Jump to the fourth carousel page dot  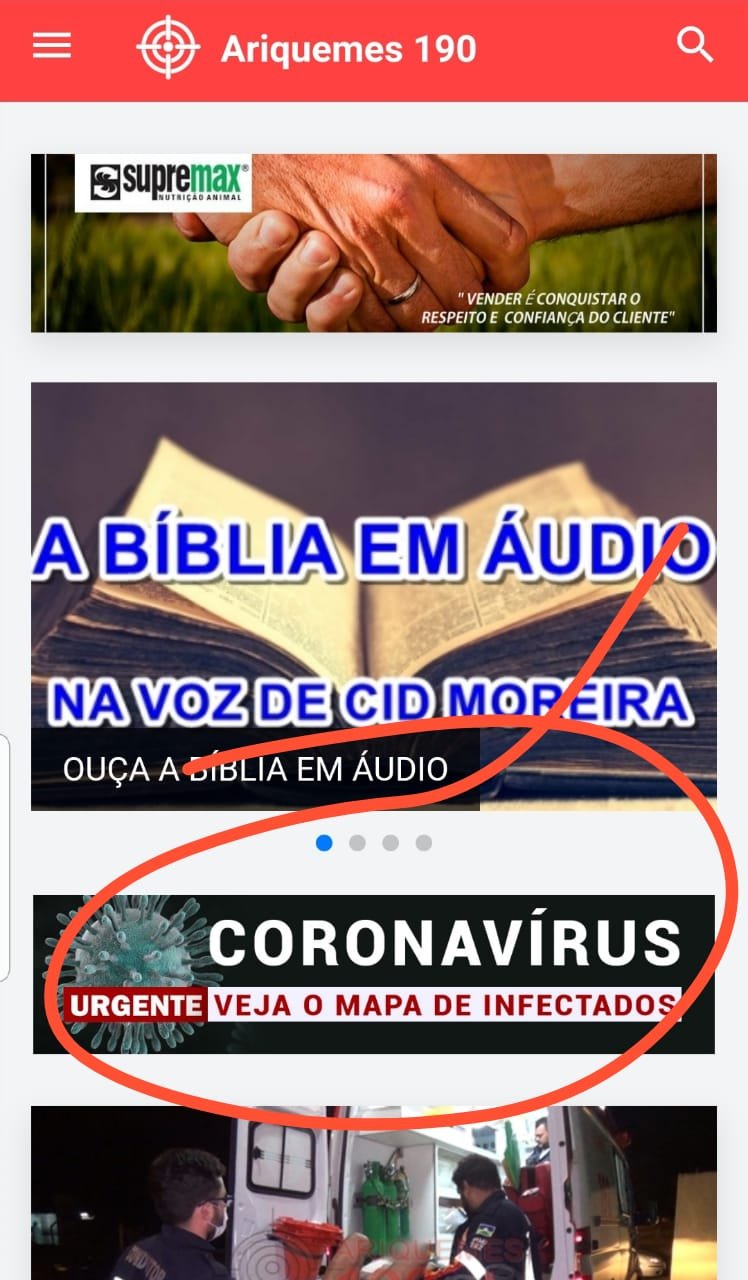(424, 843)
